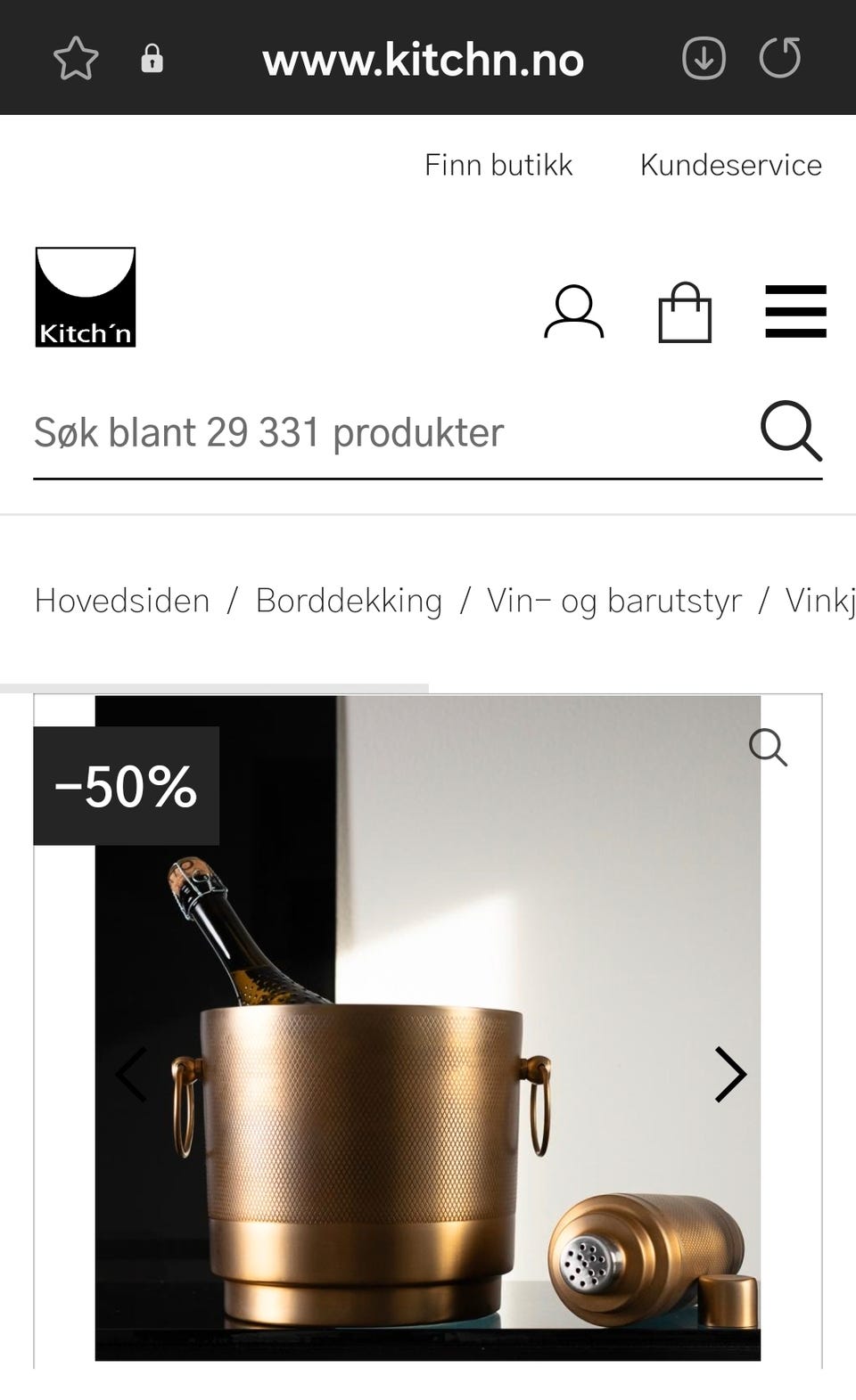Zoom the product image with the magnifier icon
The width and height of the screenshot is (856, 1400).
769,749
